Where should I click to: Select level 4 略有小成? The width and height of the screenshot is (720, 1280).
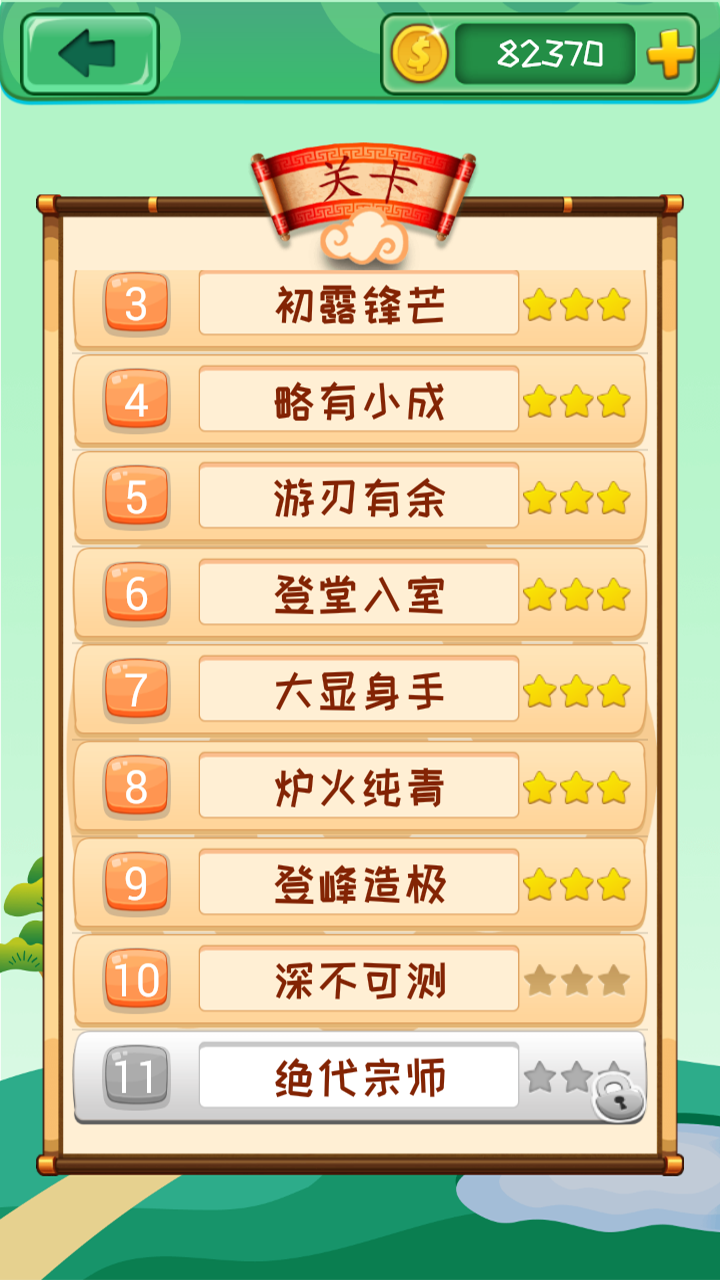[359, 401]
